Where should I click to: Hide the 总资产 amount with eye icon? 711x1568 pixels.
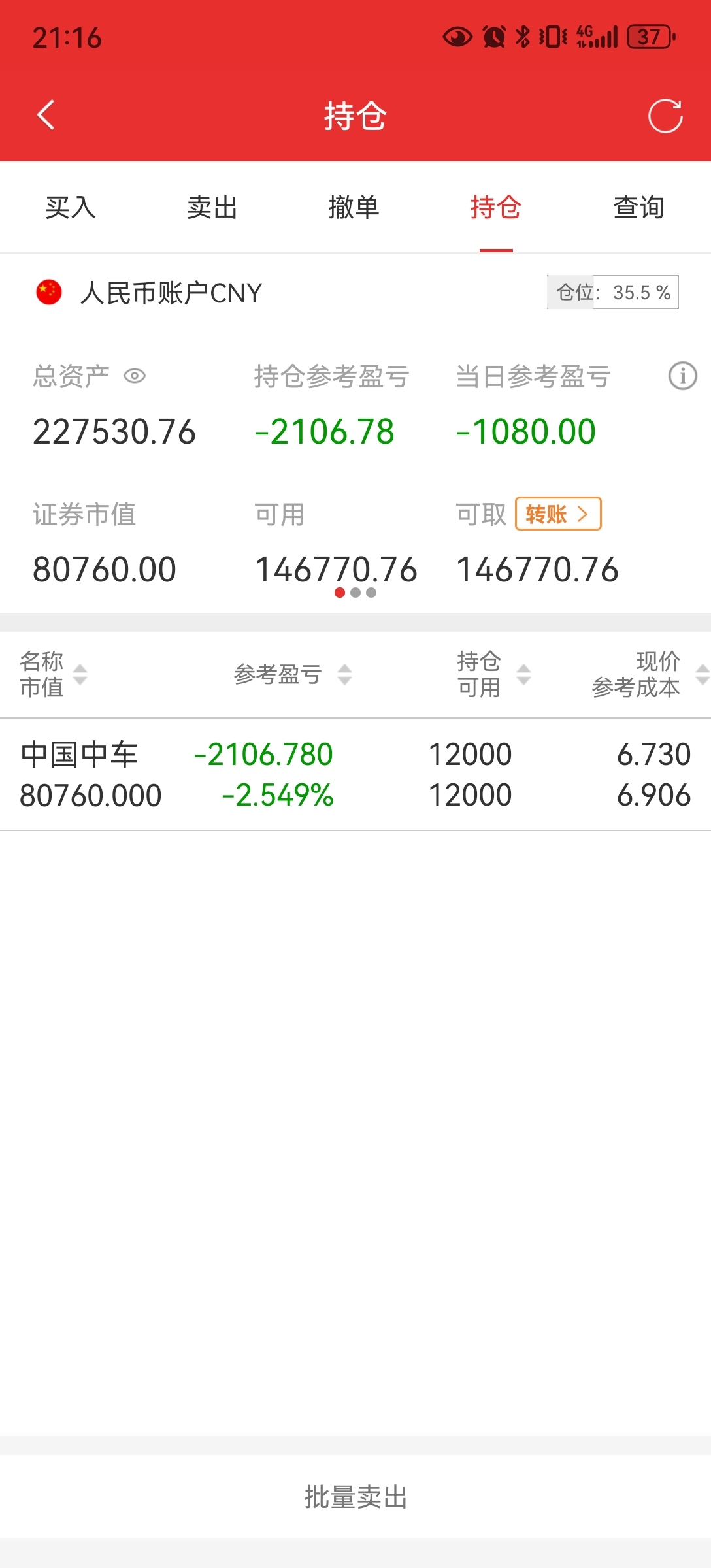pyautogui.click(x=135, y=376)
